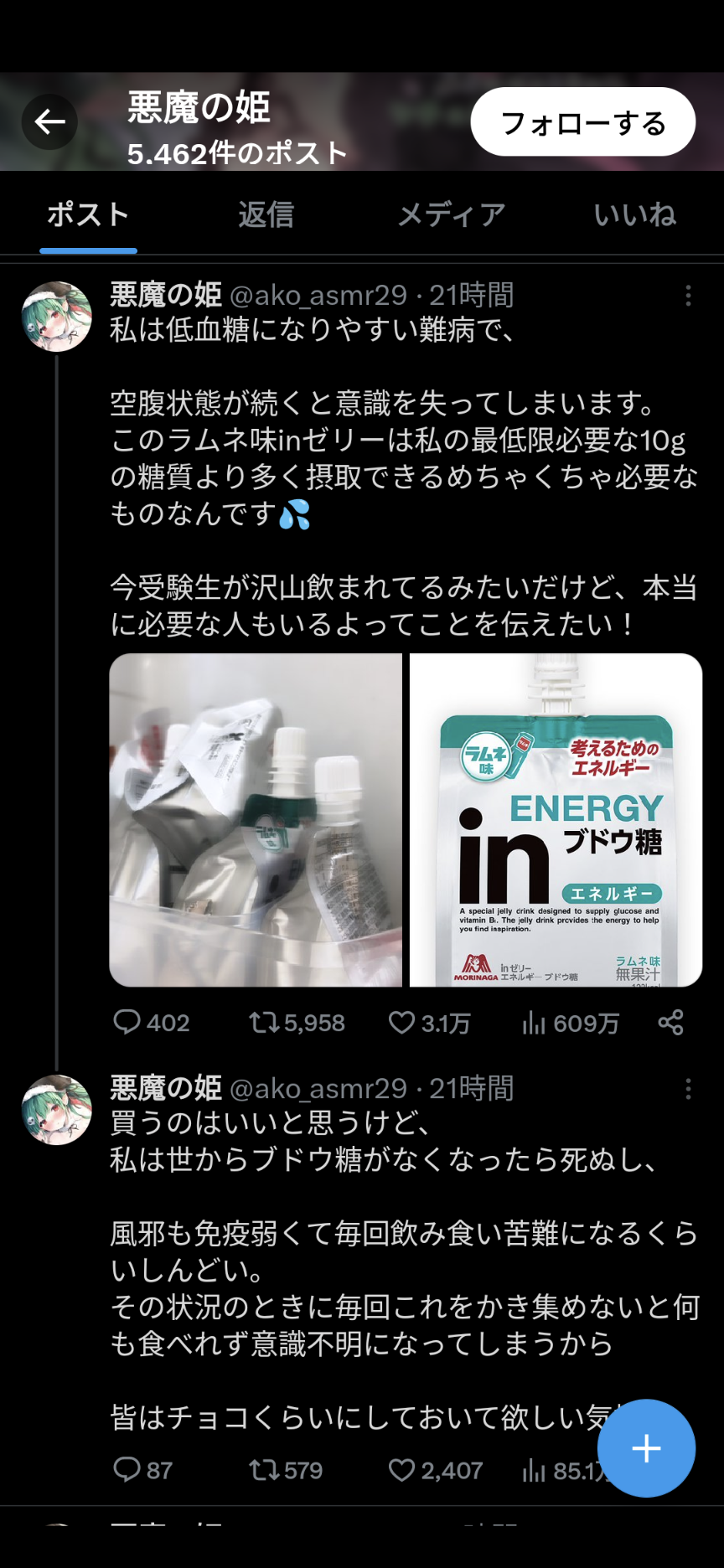Go back using the arrow button

(x=49, y=122)
